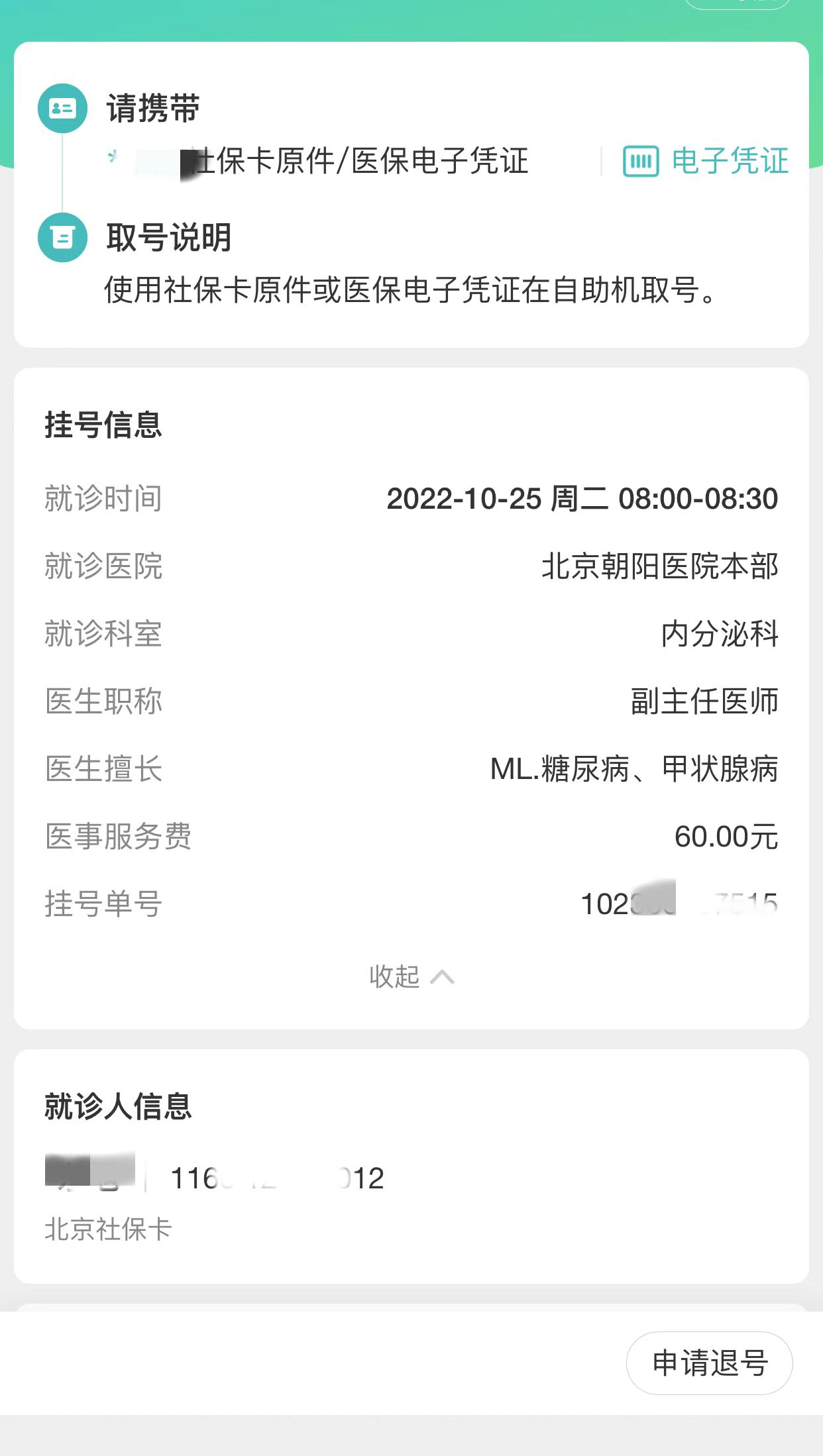The width and height of the screenshot is (823, 1456).
Task: Collapse the registration details via 收起
Action: click(395, 976)
